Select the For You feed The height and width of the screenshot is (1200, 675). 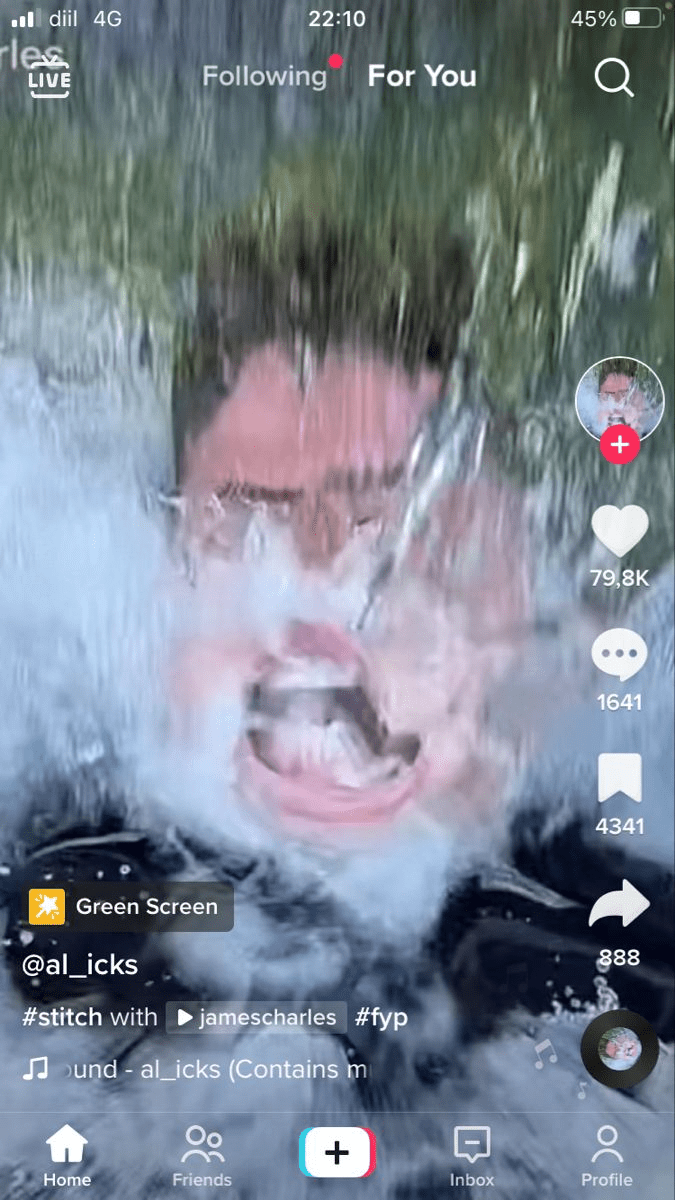422,76
